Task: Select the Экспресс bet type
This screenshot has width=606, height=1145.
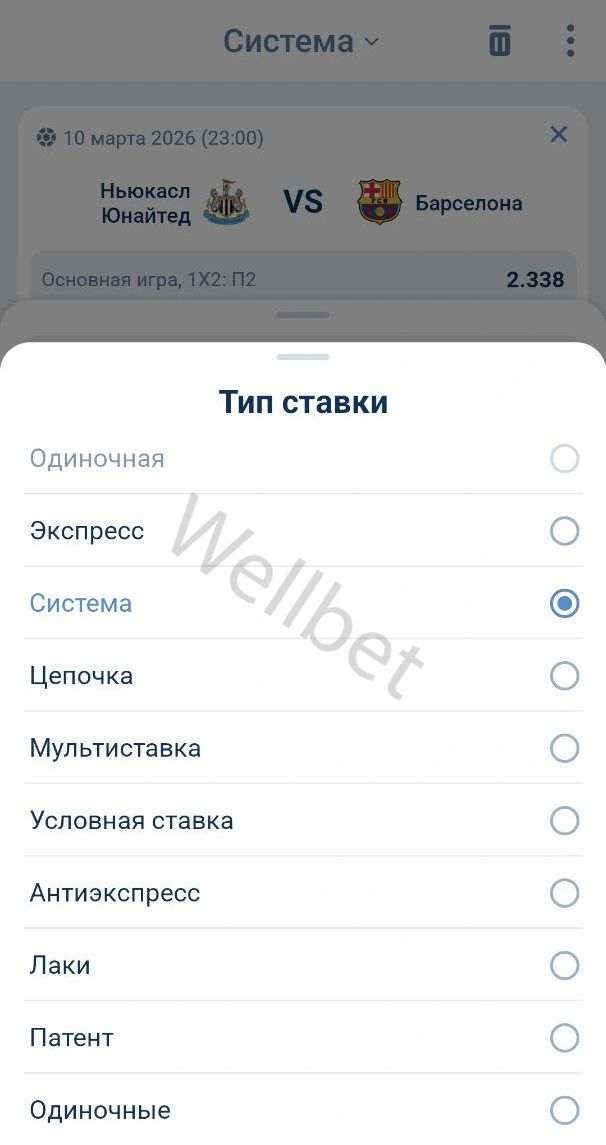Action: coord(564,531)
